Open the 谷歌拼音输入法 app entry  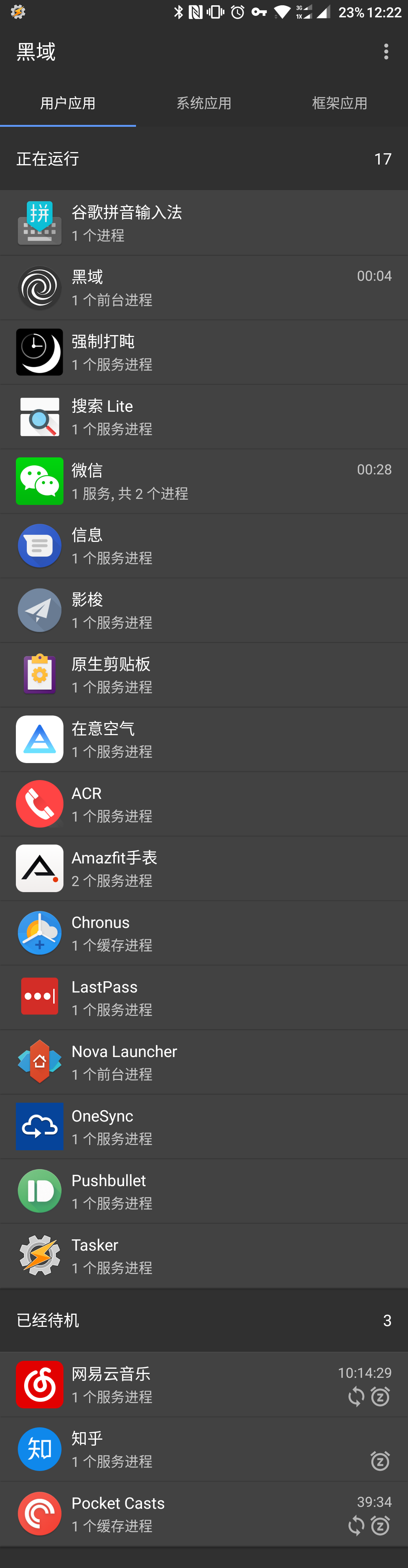coord(204,223)
